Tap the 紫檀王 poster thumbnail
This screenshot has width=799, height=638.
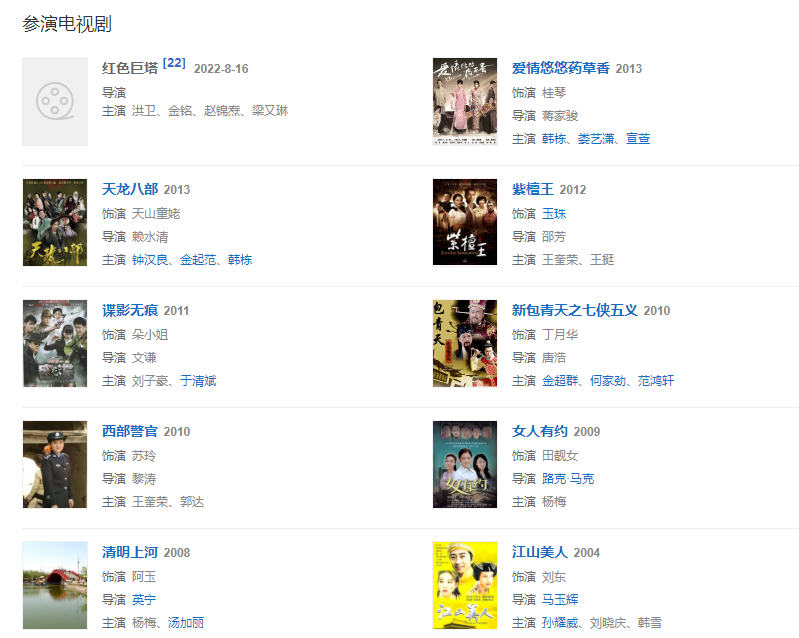click(x=465, y=222)
